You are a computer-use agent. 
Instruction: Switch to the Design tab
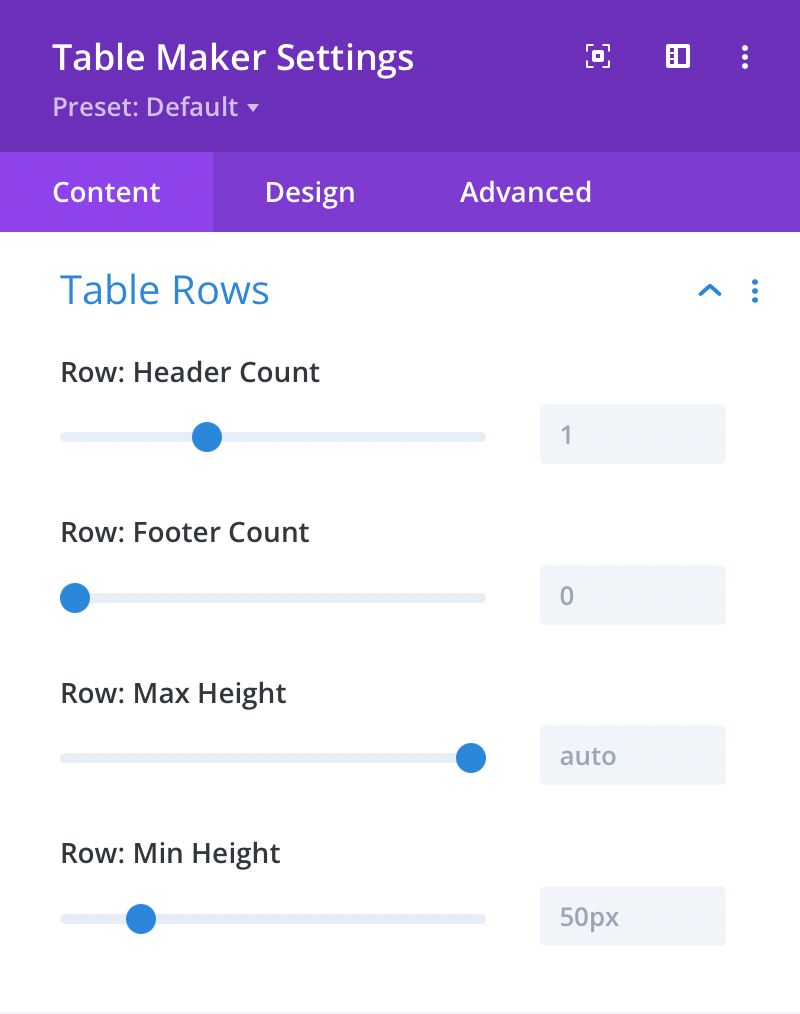coord(310,192)
